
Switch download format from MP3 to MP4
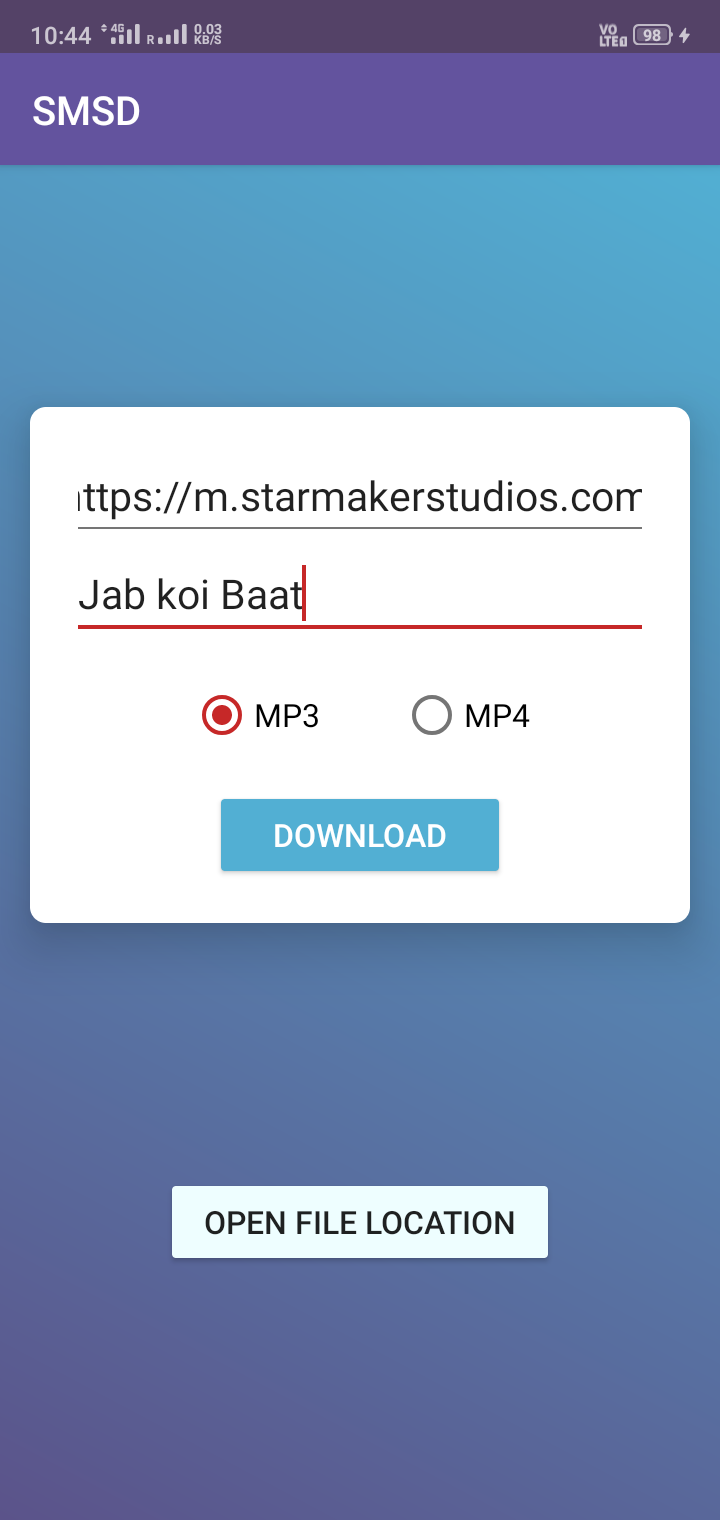point(432,715)
